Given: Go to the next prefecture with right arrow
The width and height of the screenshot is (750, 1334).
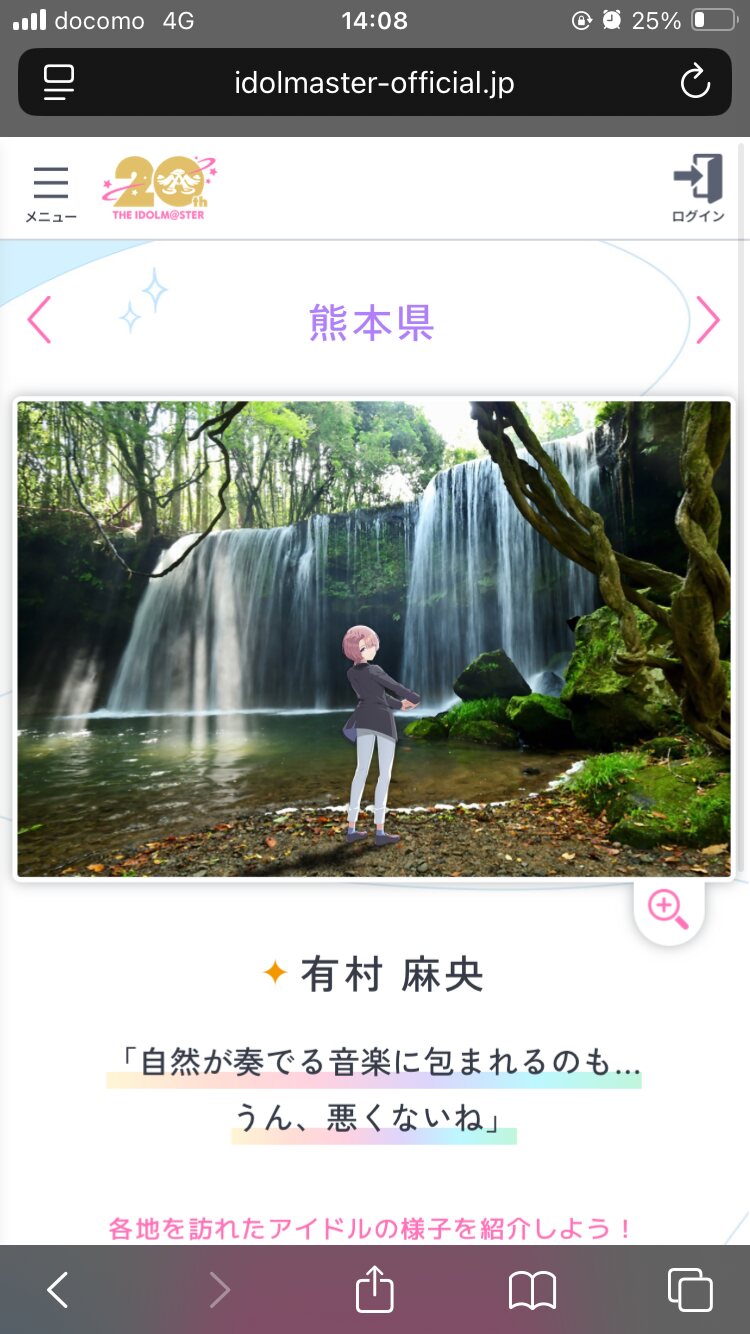Looking at the screenshot, I should [708, 320].
